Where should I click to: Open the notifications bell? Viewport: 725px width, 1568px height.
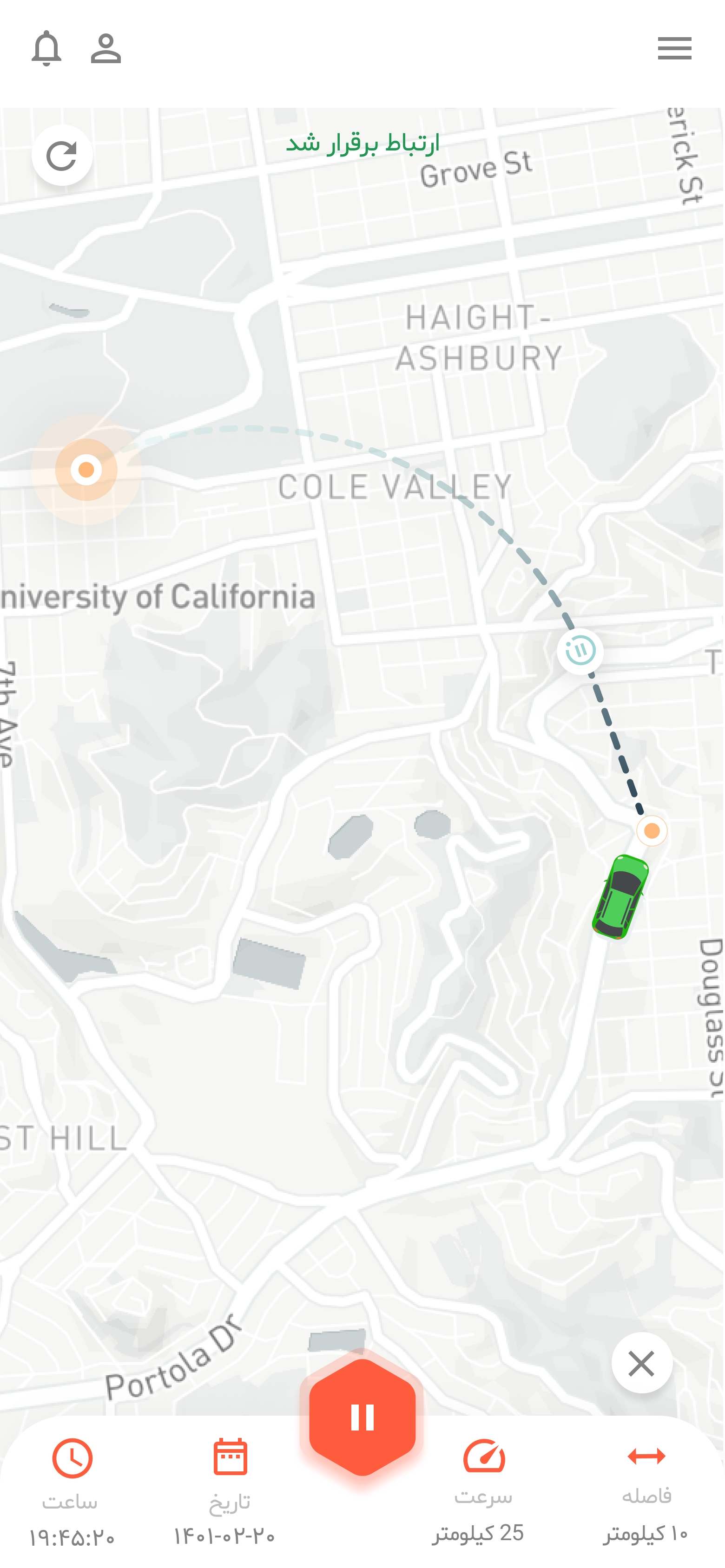pos(46,48)
